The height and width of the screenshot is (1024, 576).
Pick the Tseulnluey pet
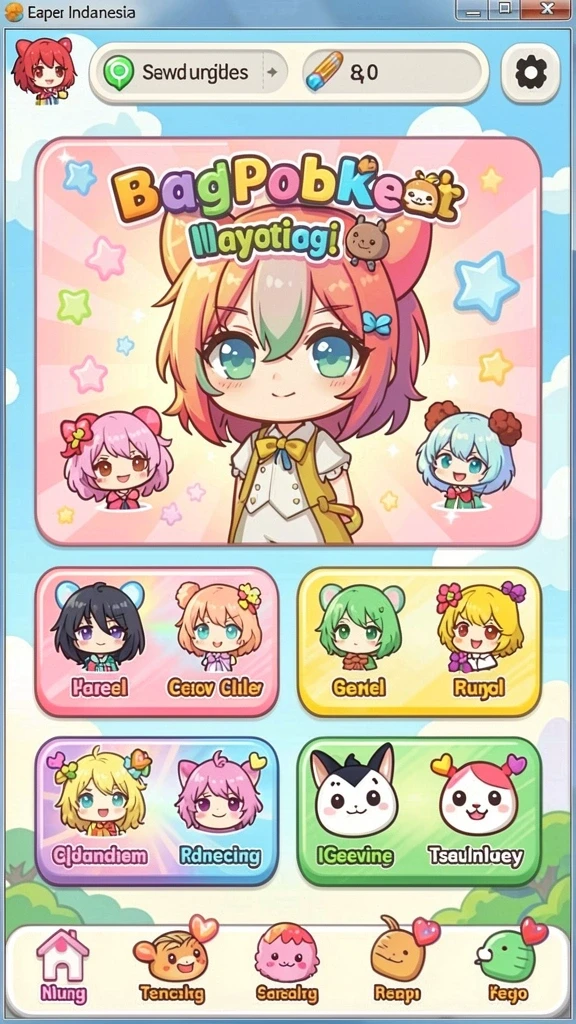point(475,810)
